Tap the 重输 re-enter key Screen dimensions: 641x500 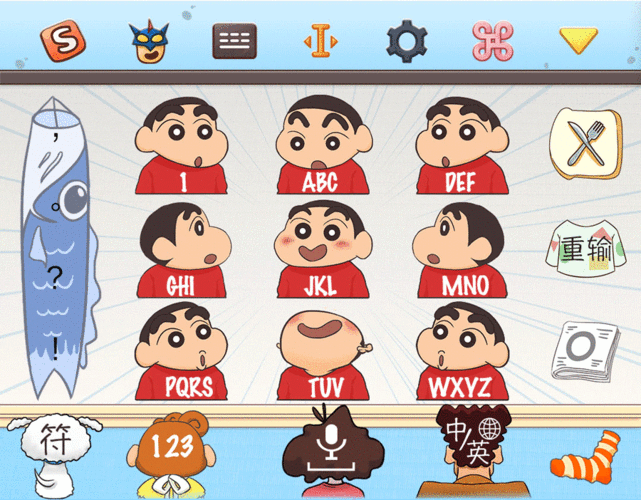pyautogui.click(x=585, y=249)
